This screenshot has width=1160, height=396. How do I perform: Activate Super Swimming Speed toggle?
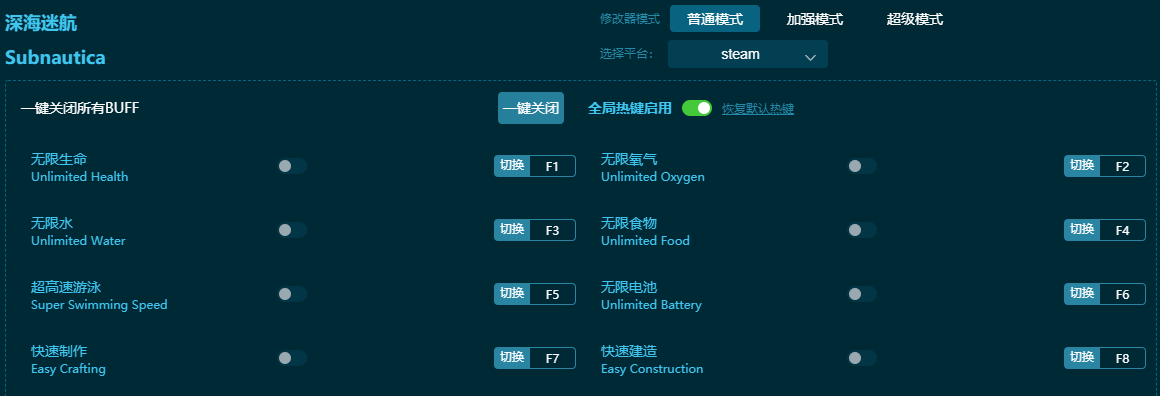click(292, 294)
